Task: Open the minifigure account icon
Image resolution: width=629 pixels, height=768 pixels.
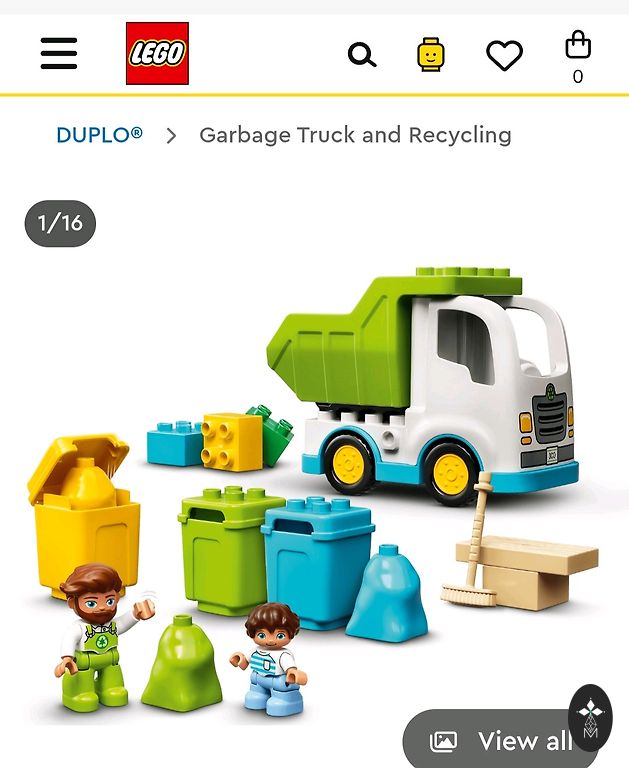Action: click(431, 54)
